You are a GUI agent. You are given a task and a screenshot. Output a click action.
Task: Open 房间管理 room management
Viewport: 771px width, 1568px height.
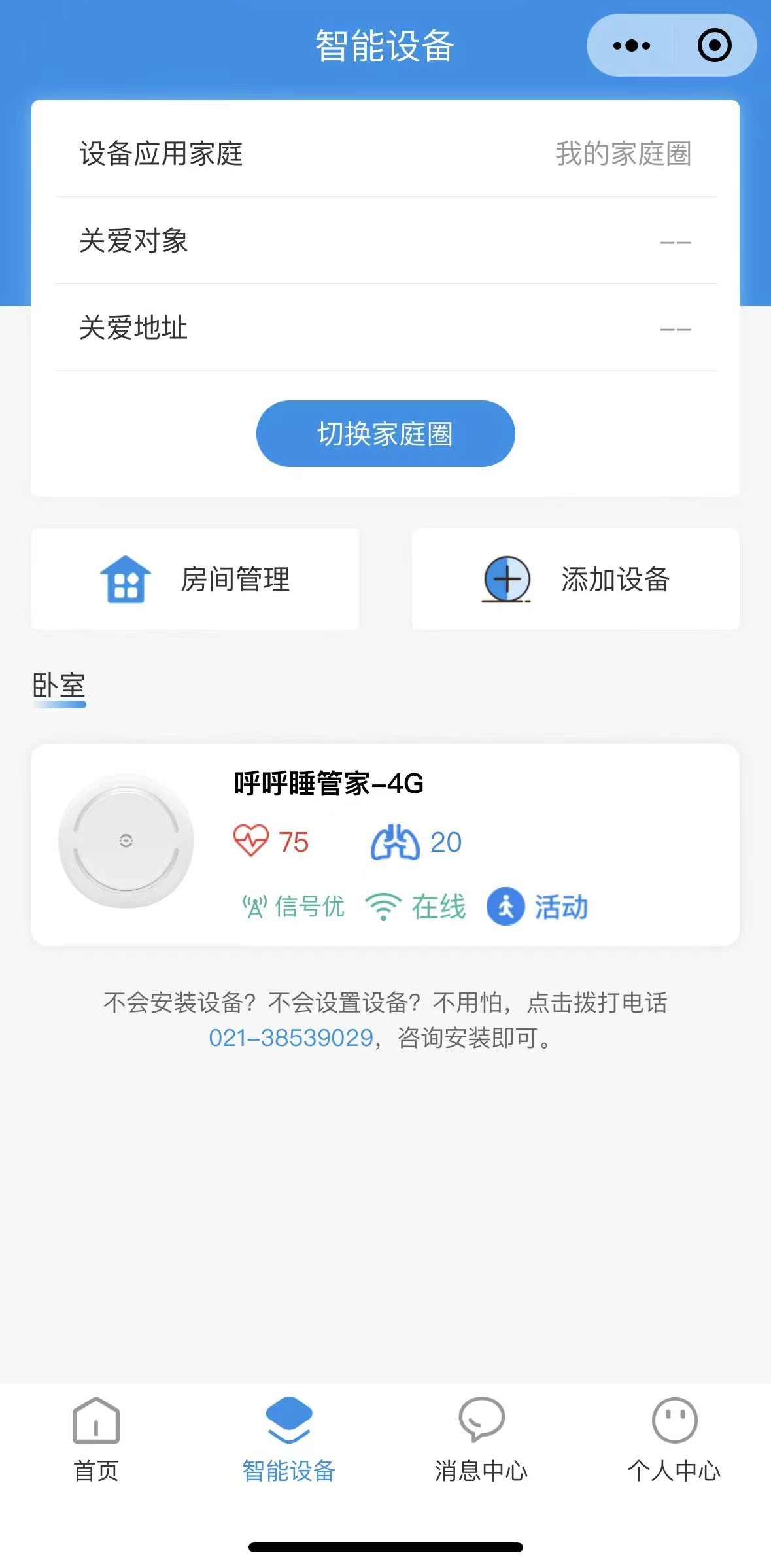click(x=195, y=579)
